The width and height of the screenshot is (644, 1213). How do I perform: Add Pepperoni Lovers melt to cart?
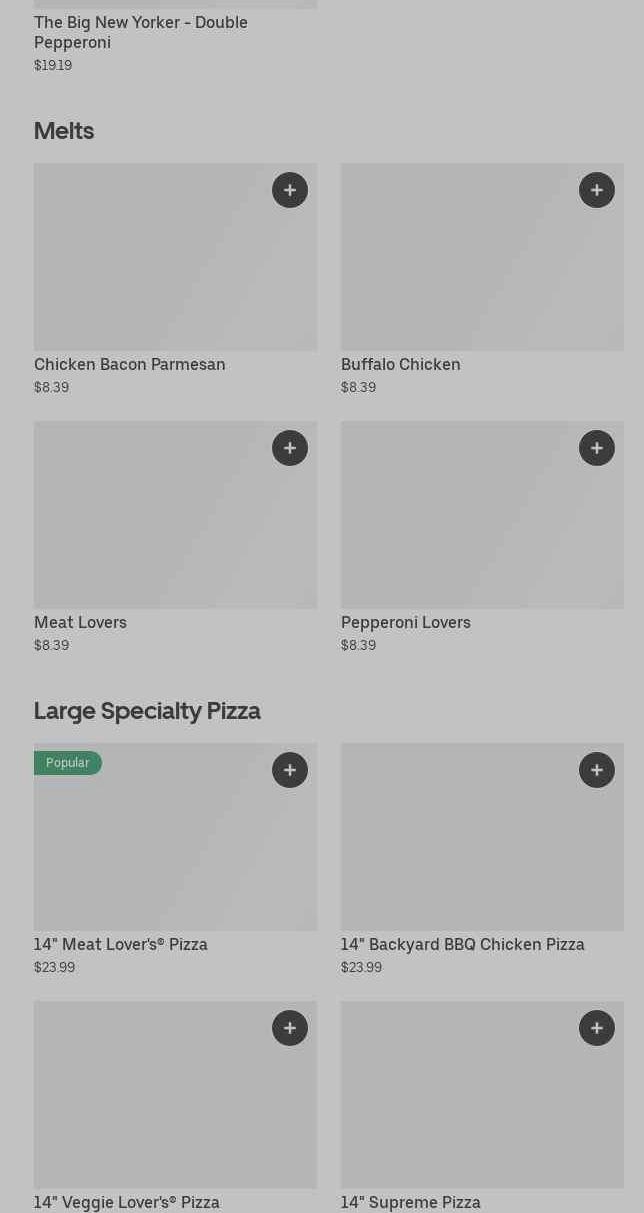597,448
